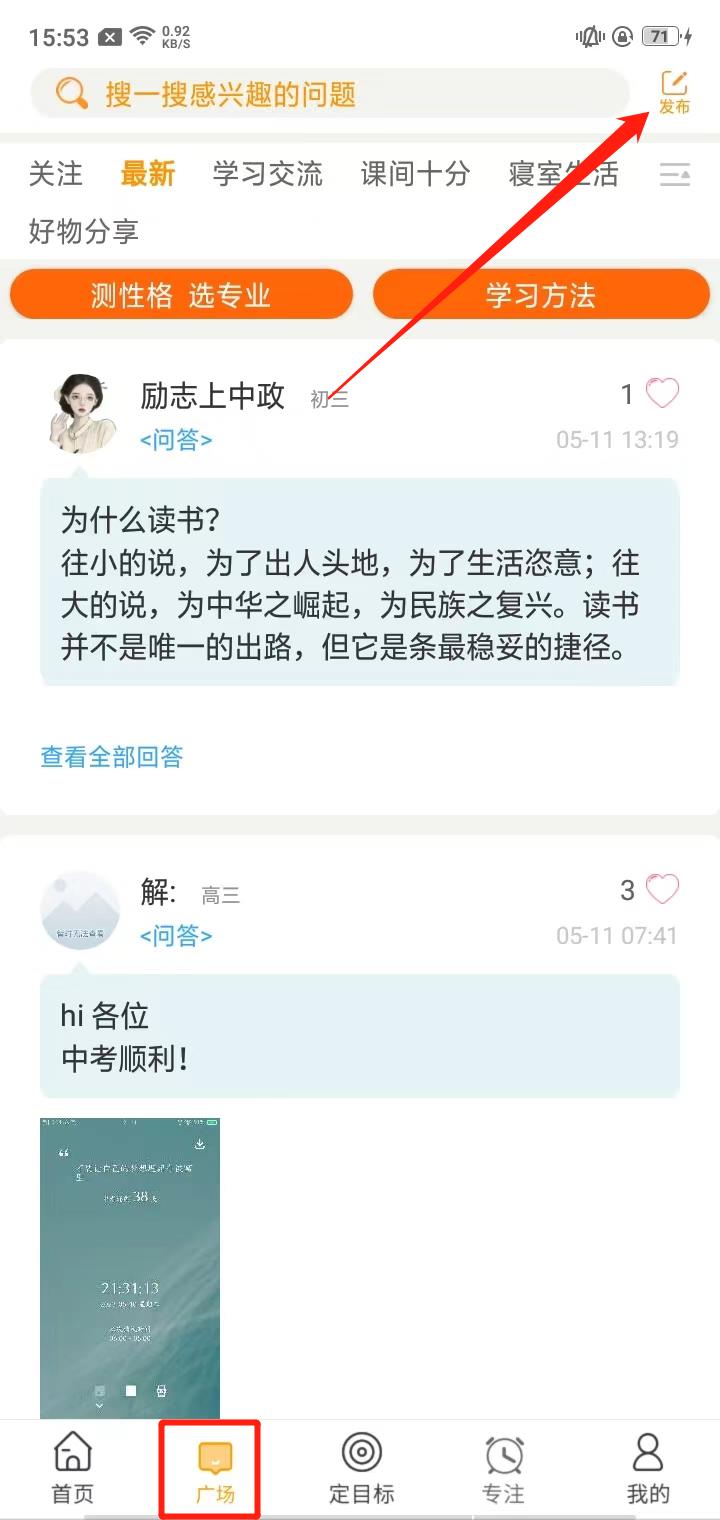Tap 查看全部回答 link

(112, 757)
